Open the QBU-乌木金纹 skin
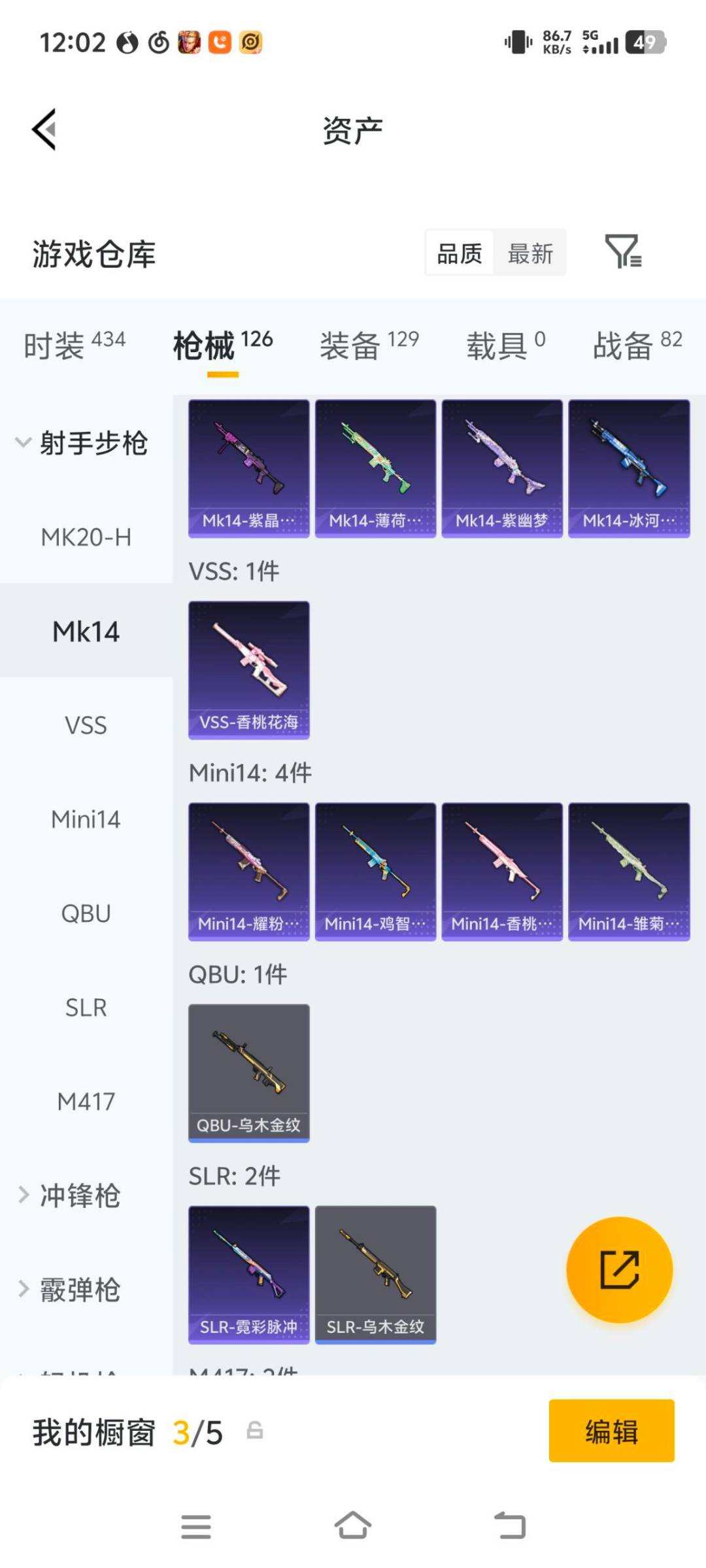 click(248, 1073)
